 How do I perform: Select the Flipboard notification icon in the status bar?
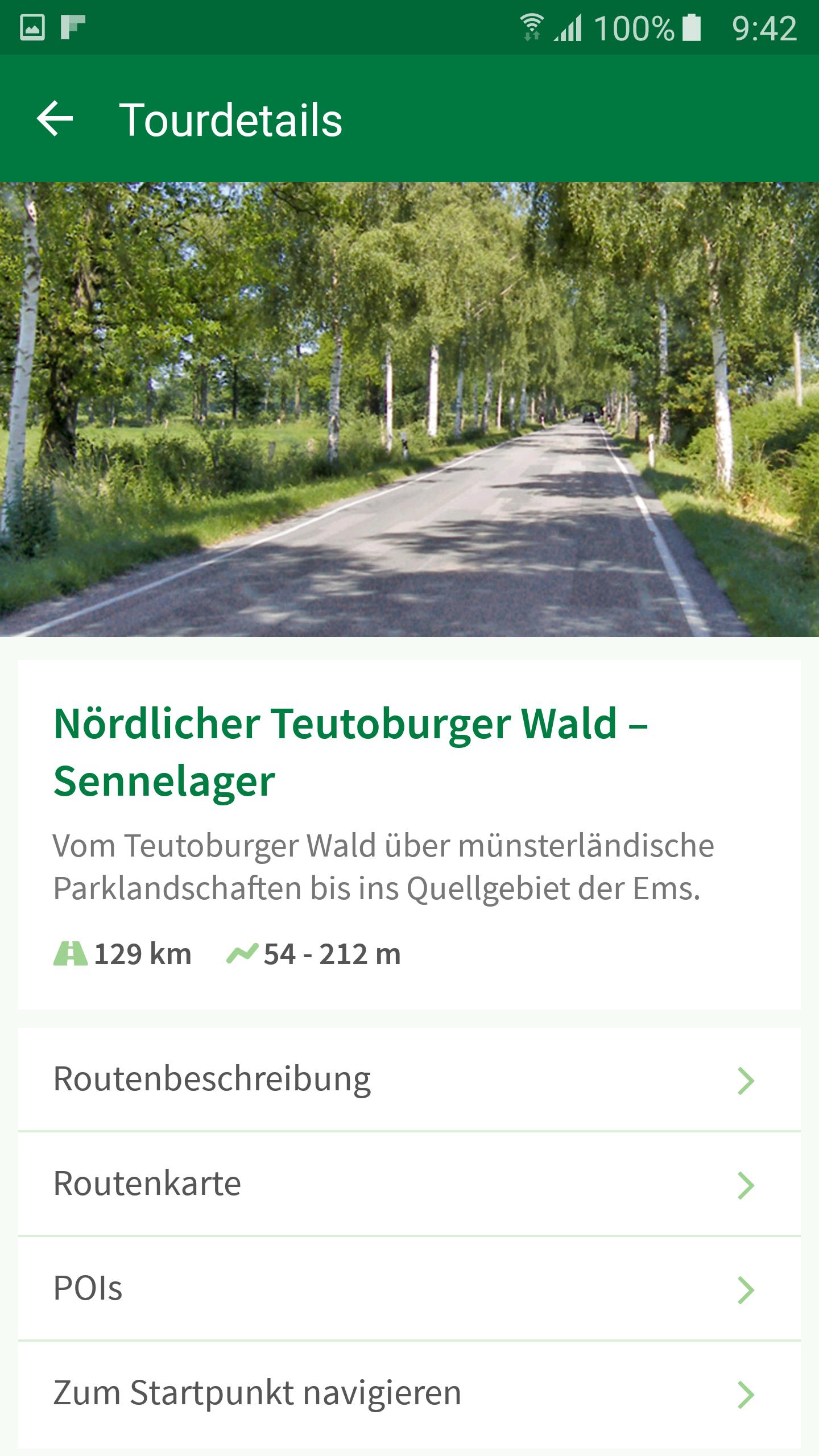tap(74, 26)
